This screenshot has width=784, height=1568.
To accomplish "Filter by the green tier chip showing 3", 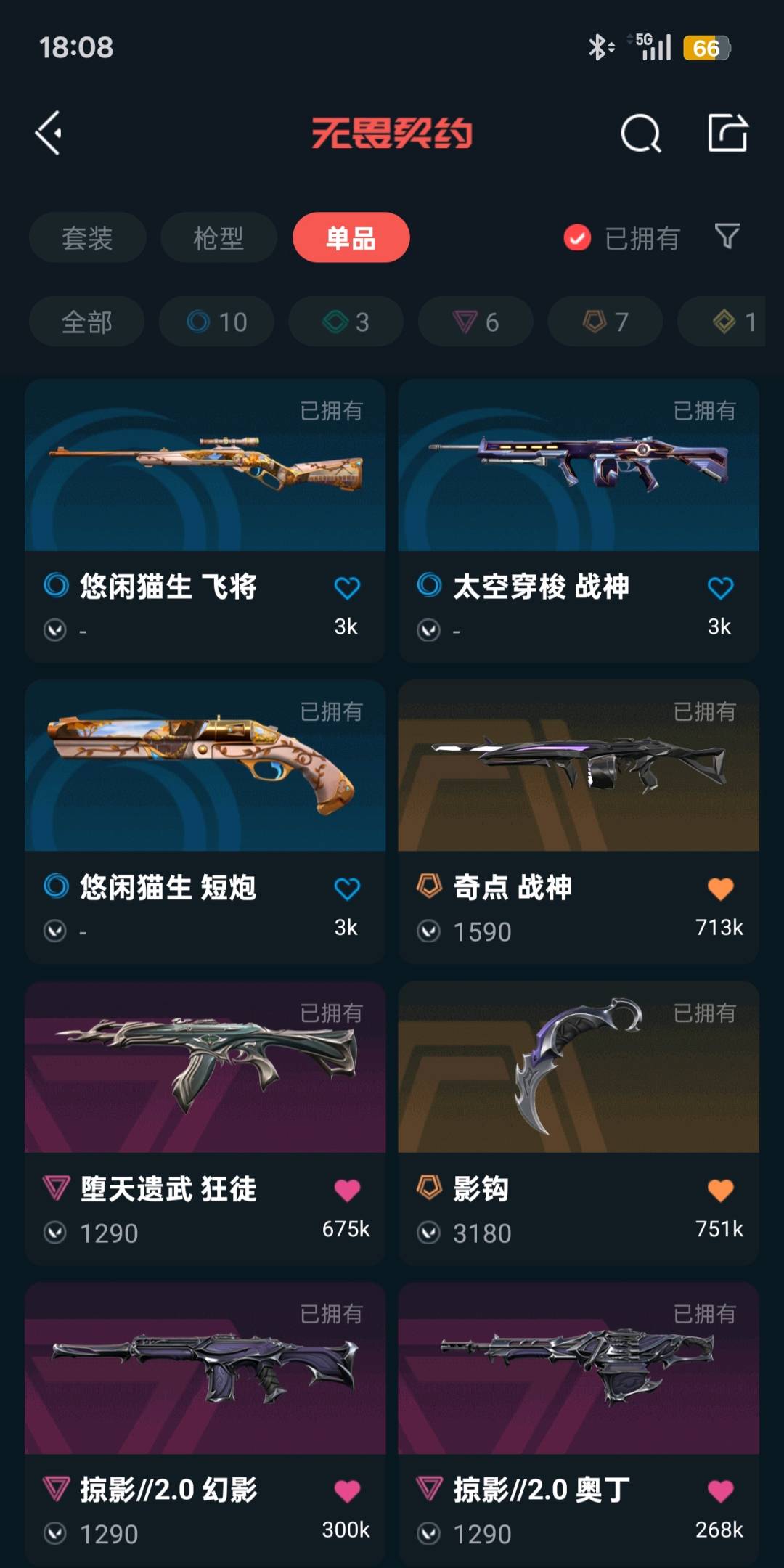I will 346,322.
